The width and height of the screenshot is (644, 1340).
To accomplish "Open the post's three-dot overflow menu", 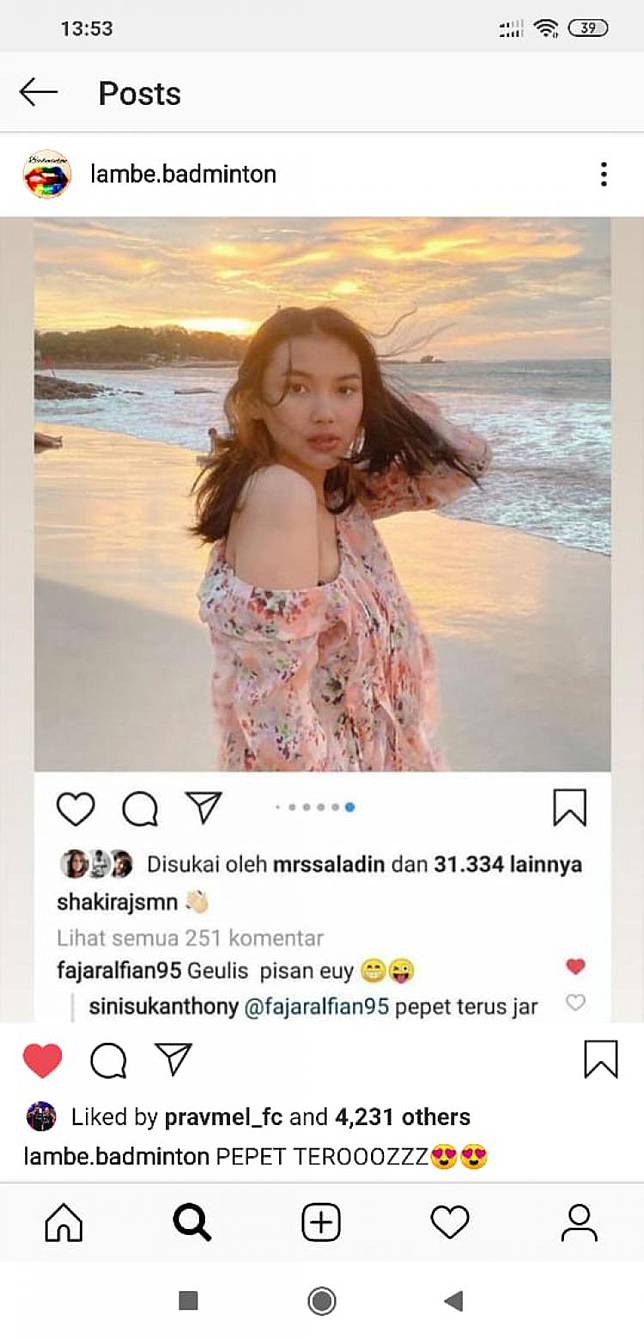I will pyautogui.click(x=603, y=174).
